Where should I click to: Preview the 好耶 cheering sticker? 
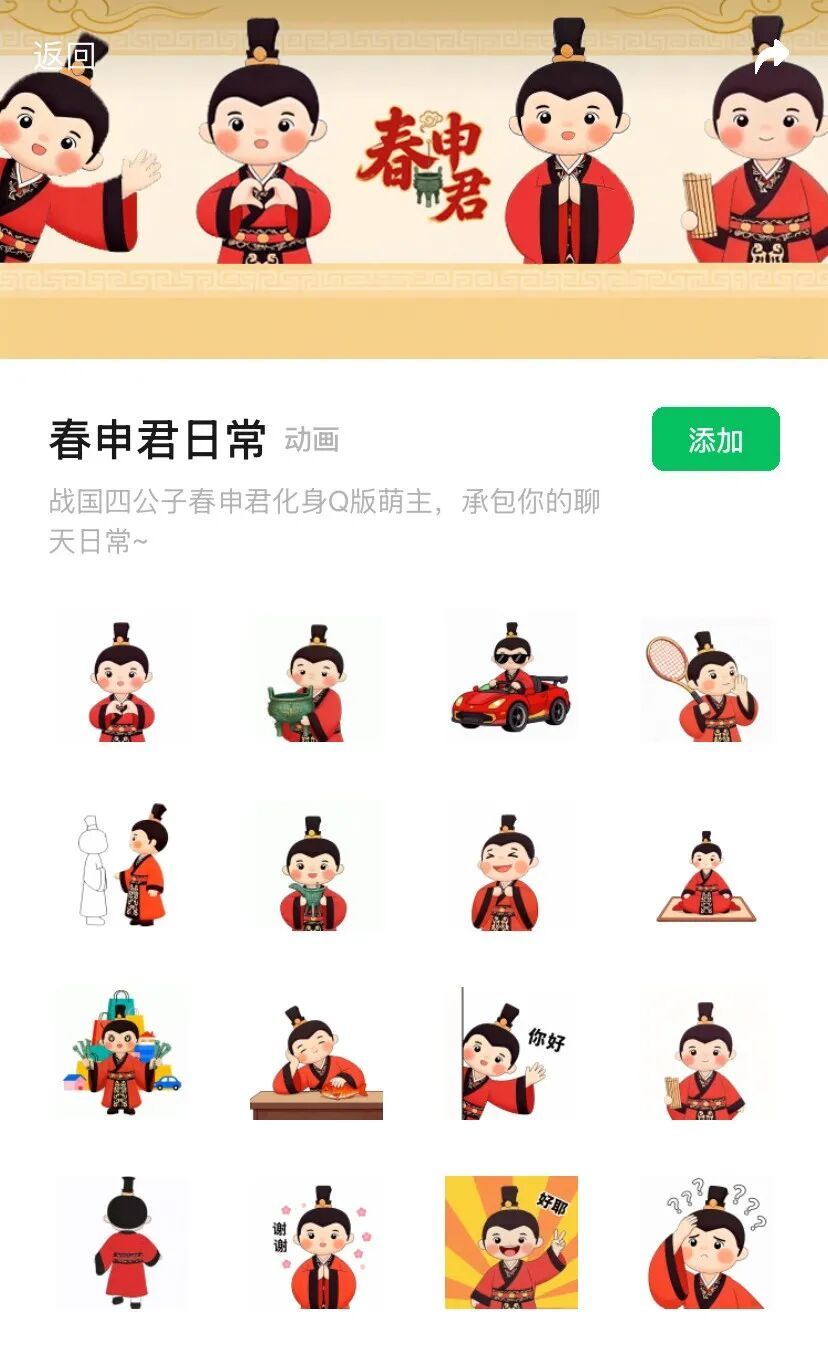(x=511, y=1243)
